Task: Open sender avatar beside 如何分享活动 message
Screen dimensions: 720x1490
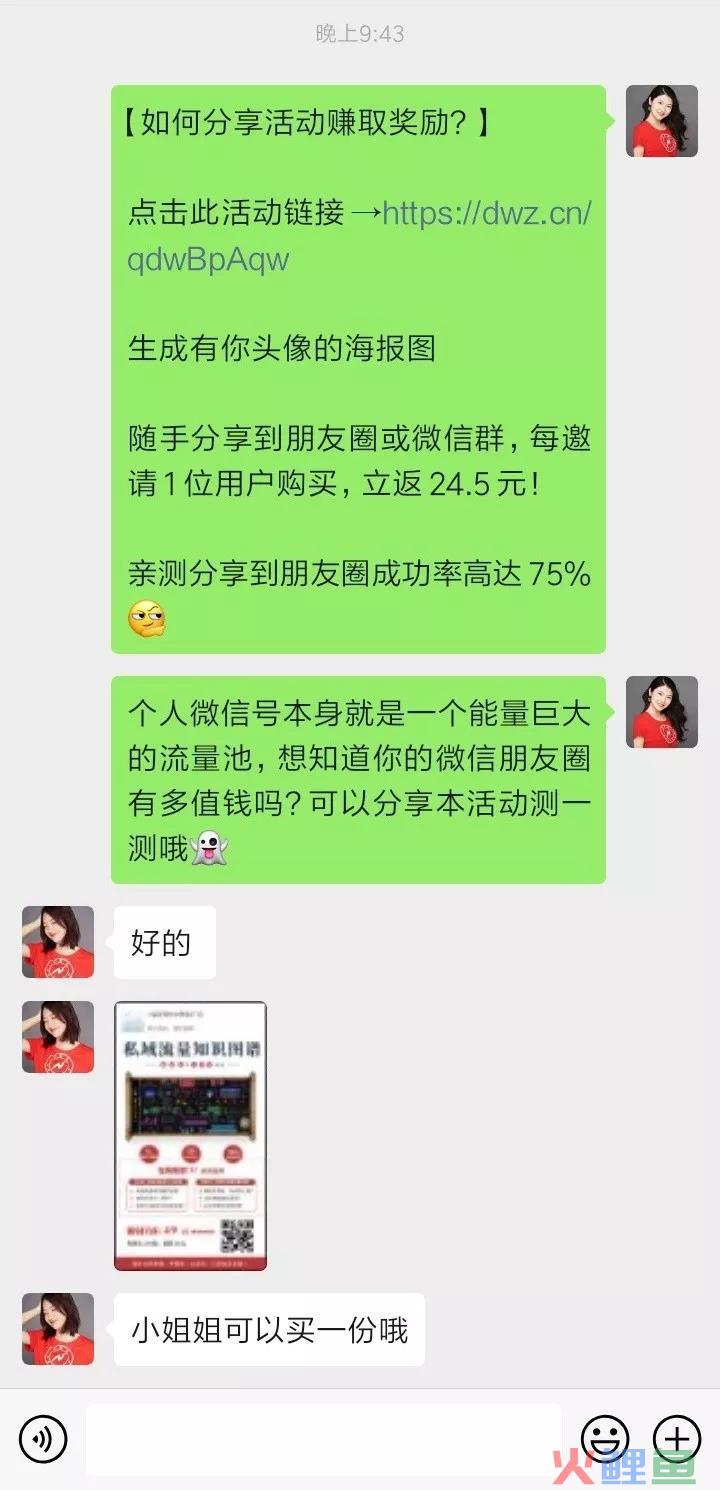Action: 661,121
